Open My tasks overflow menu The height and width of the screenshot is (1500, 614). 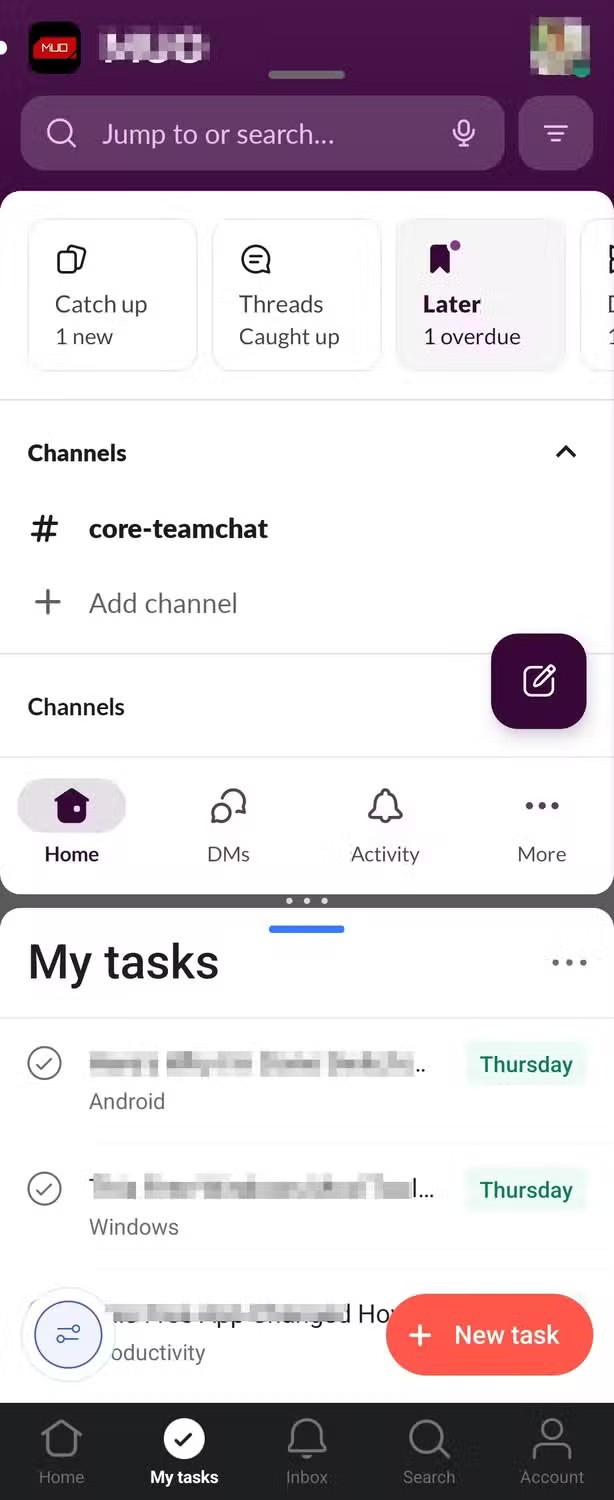pyautogui.click(x=569, y=963)
